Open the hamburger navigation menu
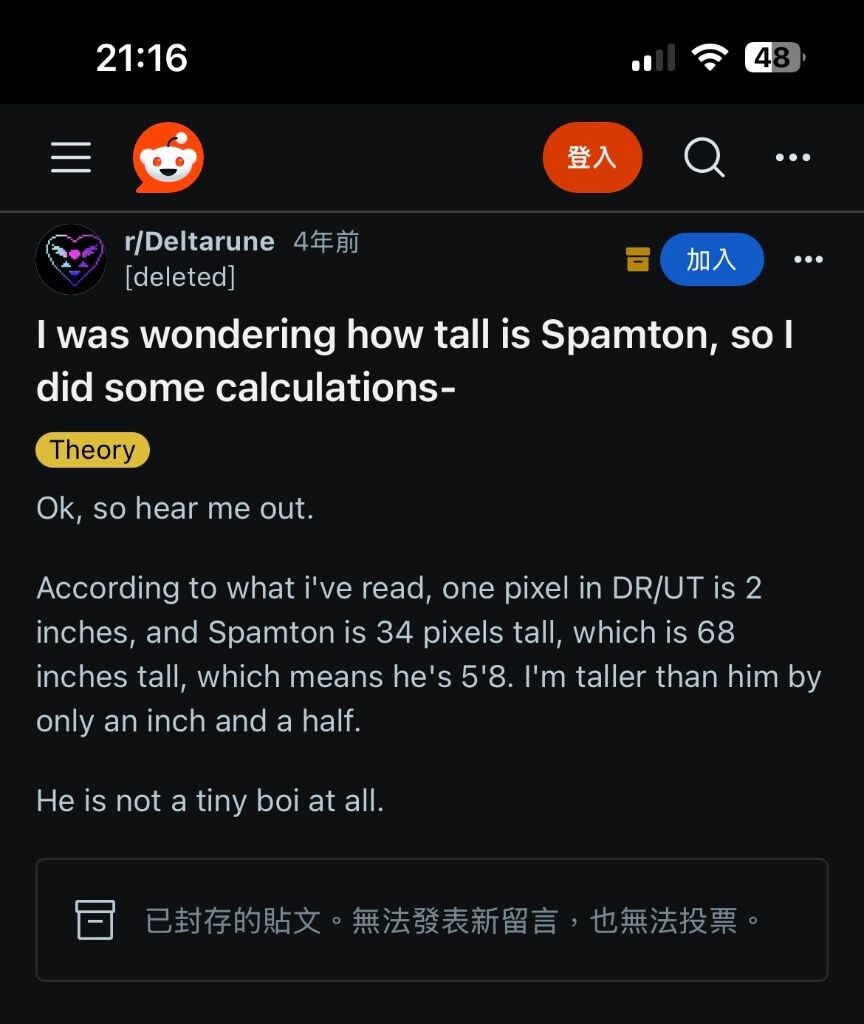The width and height of the screenshot is (864, 1024). point(71,157)
